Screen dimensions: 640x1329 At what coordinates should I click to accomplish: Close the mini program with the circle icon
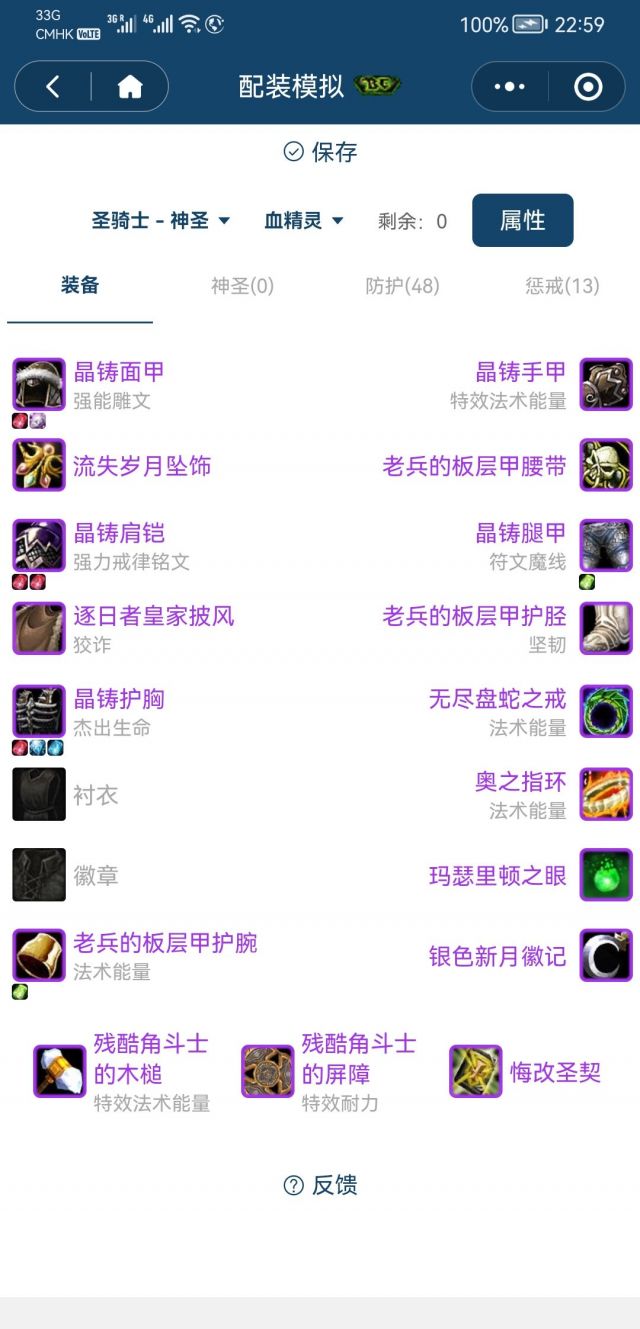click(x=588, y=87)
